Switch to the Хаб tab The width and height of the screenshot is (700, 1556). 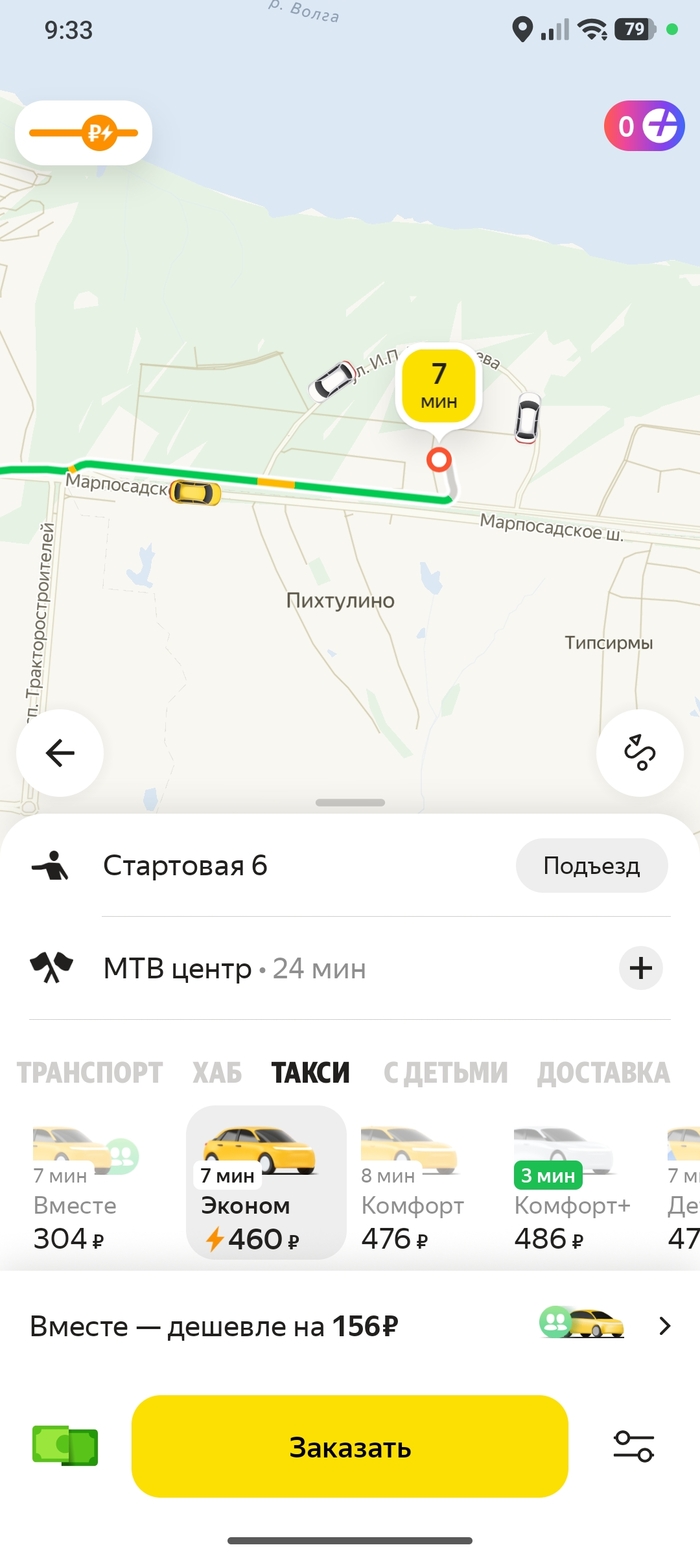point(217,1072)
